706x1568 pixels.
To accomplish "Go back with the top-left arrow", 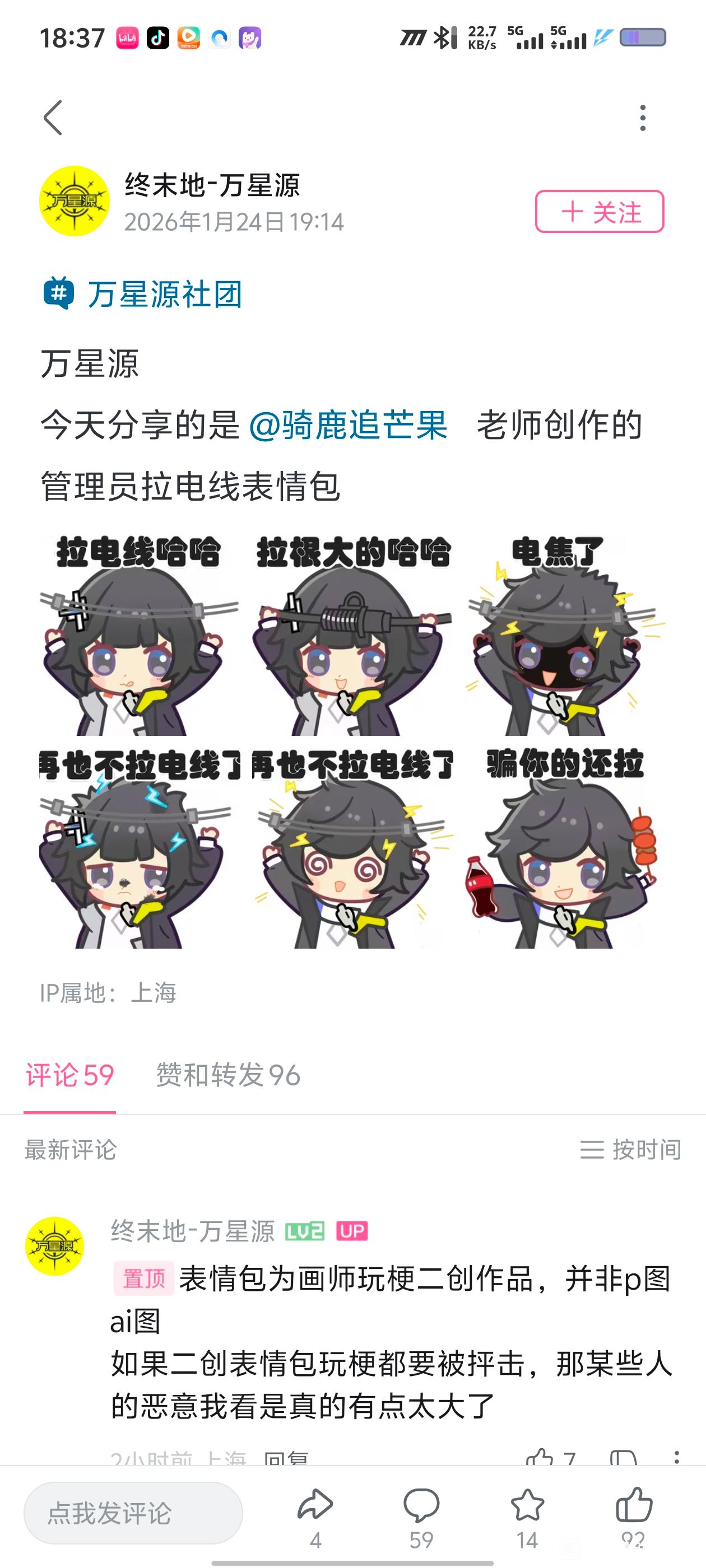I will [x=53, y=118].
